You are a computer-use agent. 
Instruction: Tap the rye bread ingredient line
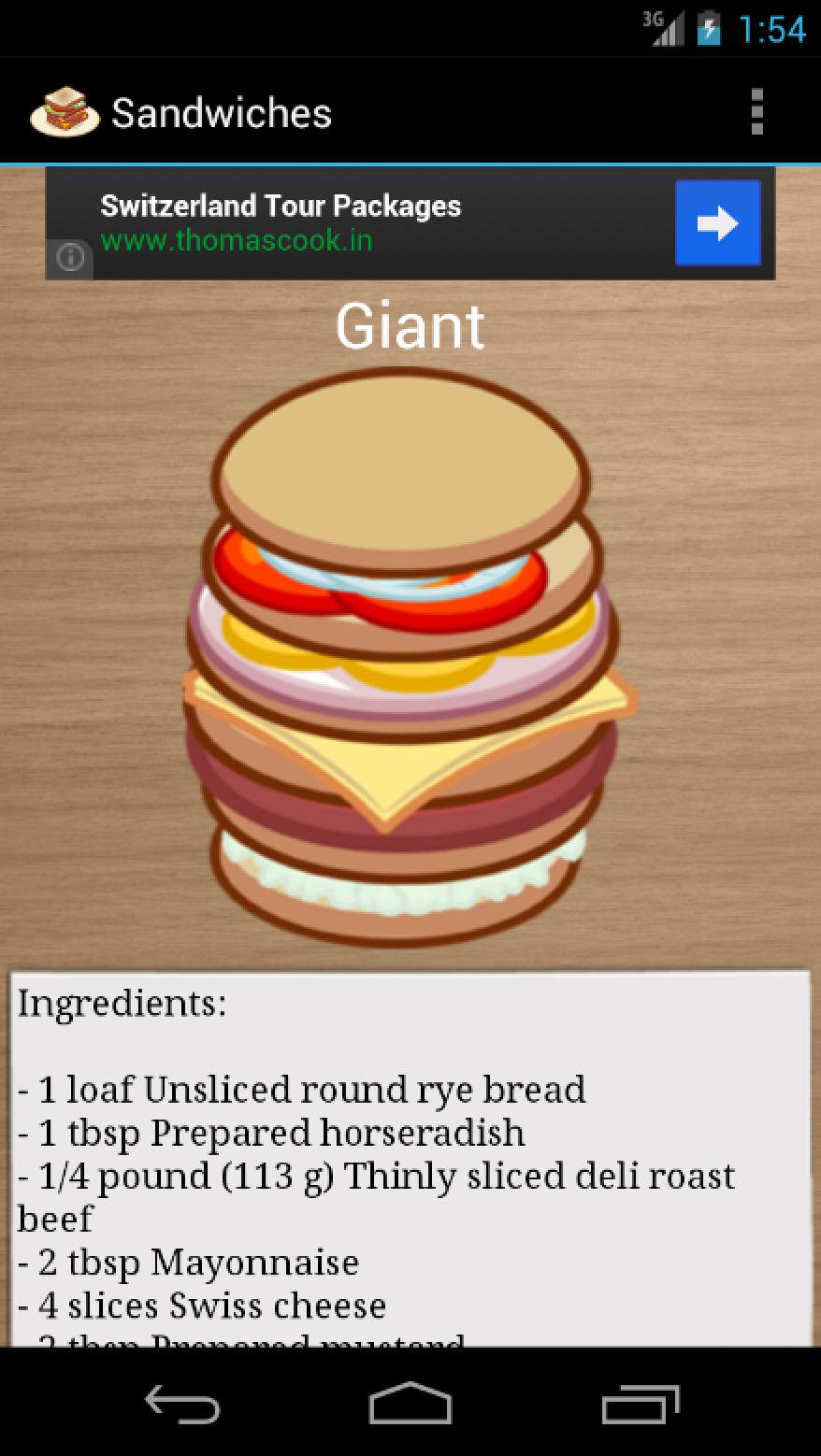tap(299, 1089)
